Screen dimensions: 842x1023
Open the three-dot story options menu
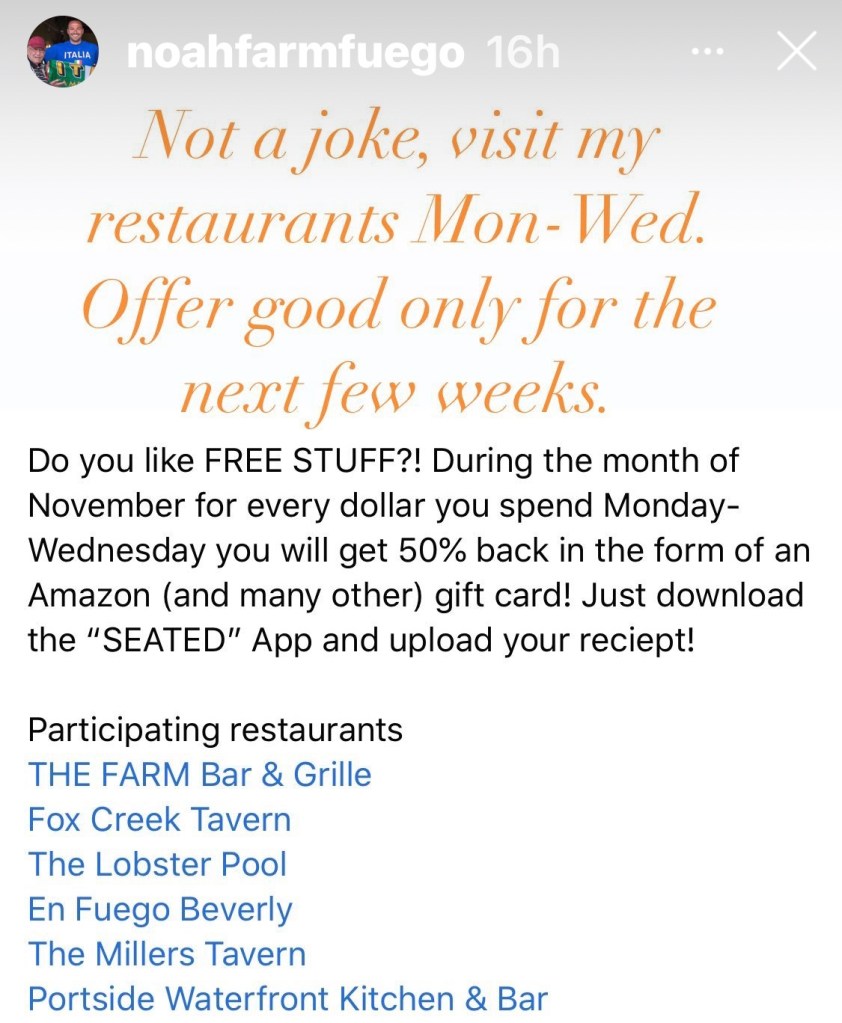(x=708, y=50)
